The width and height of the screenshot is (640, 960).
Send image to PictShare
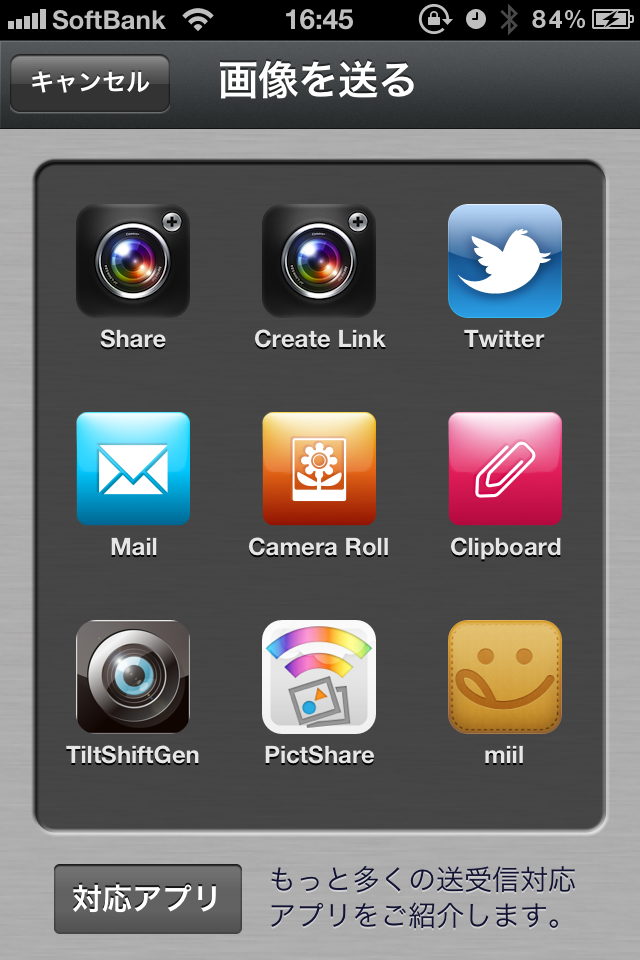tap(319, 677)
